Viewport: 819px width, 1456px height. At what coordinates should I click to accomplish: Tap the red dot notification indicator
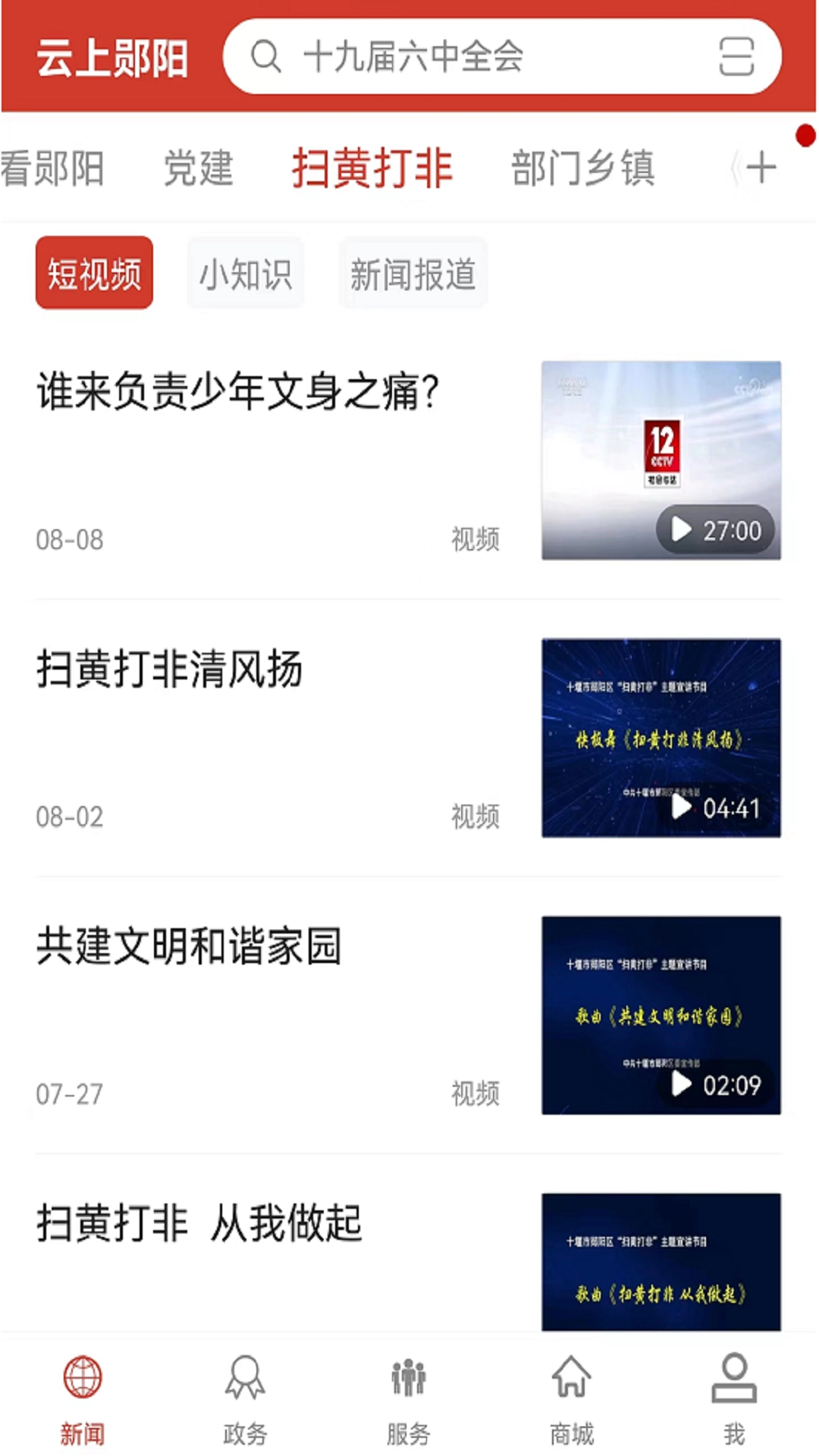806,136
